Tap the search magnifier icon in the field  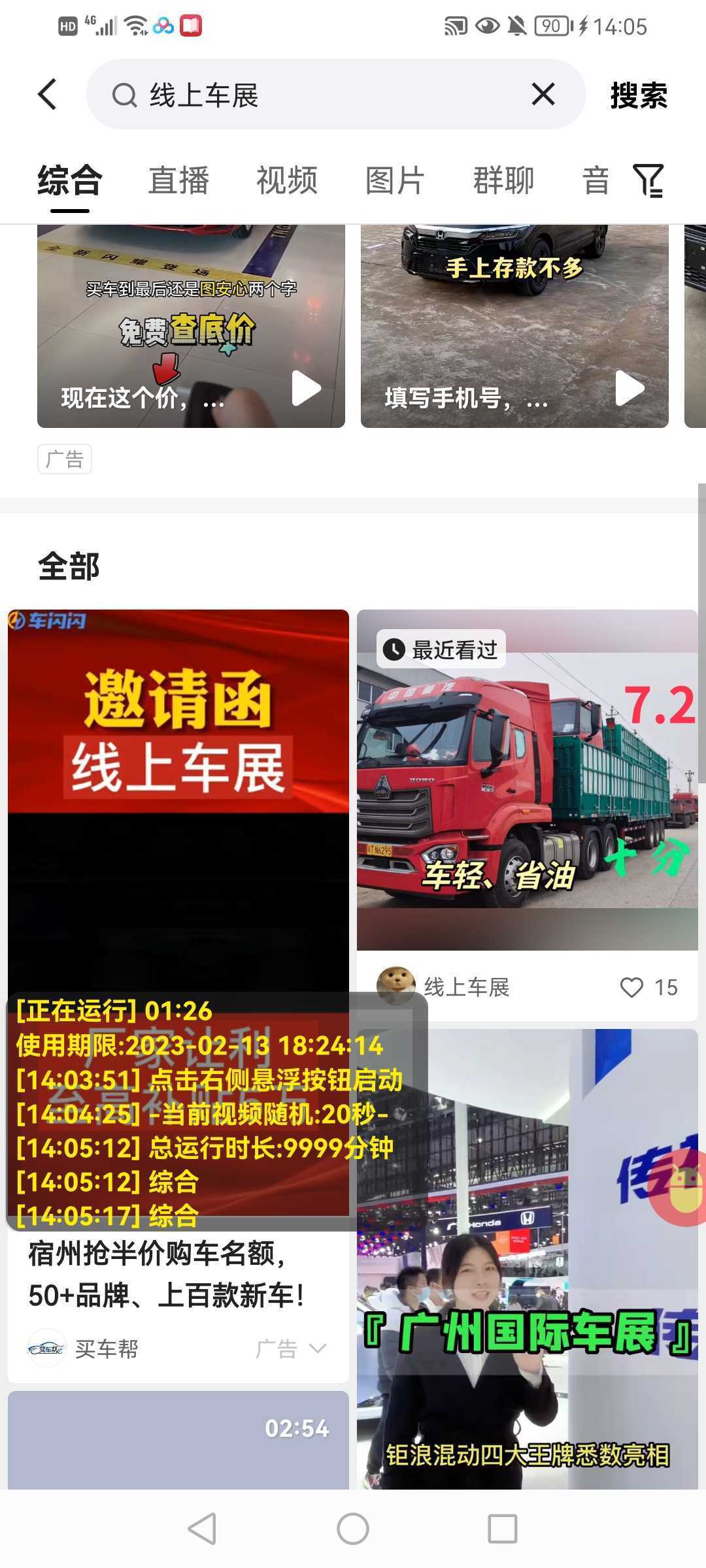(124, 94)
